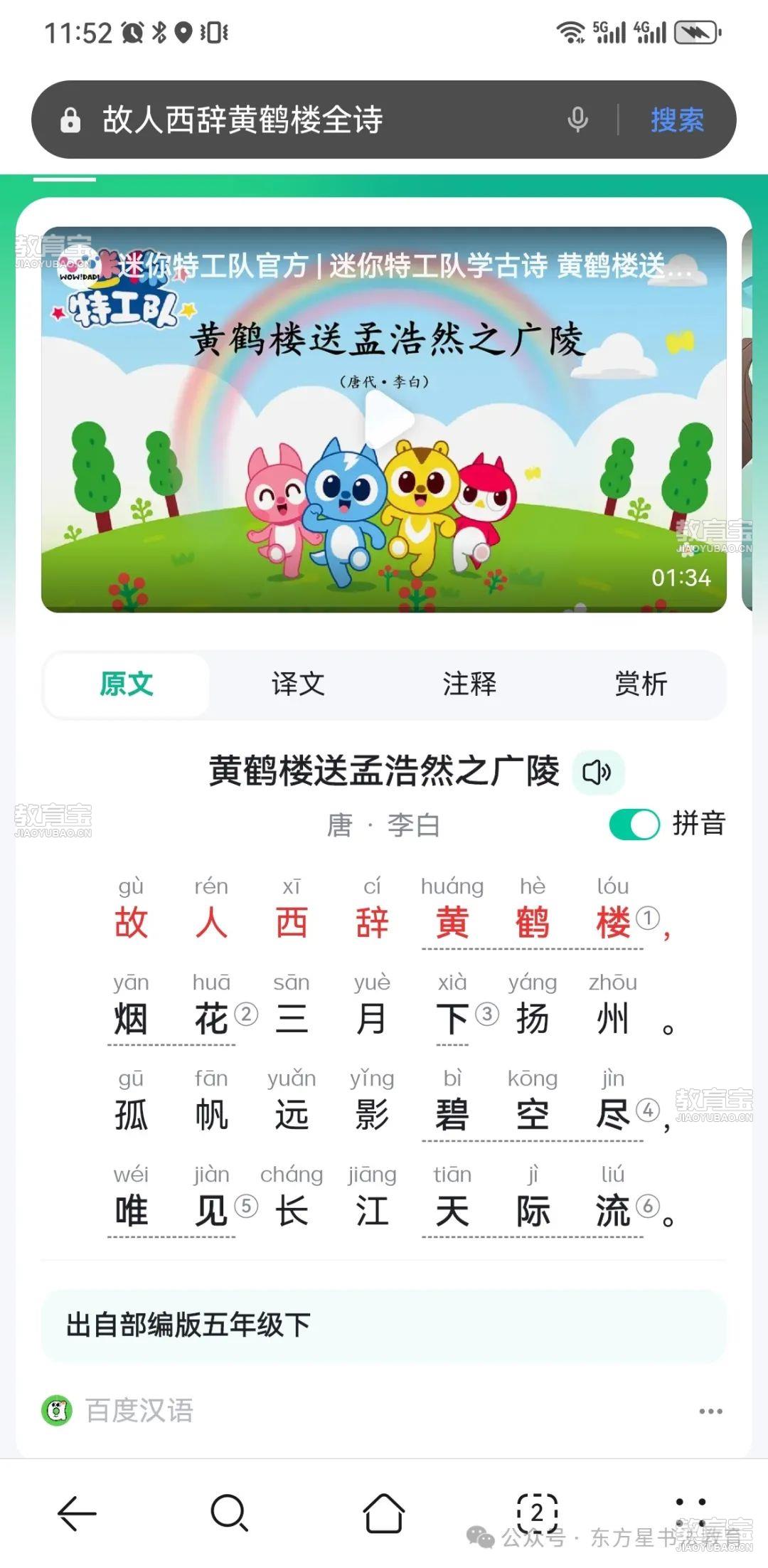The image size is (768, 1568).
Task: Open the tab switcher showing 2 tabs
Action: tap(537, 1512)
